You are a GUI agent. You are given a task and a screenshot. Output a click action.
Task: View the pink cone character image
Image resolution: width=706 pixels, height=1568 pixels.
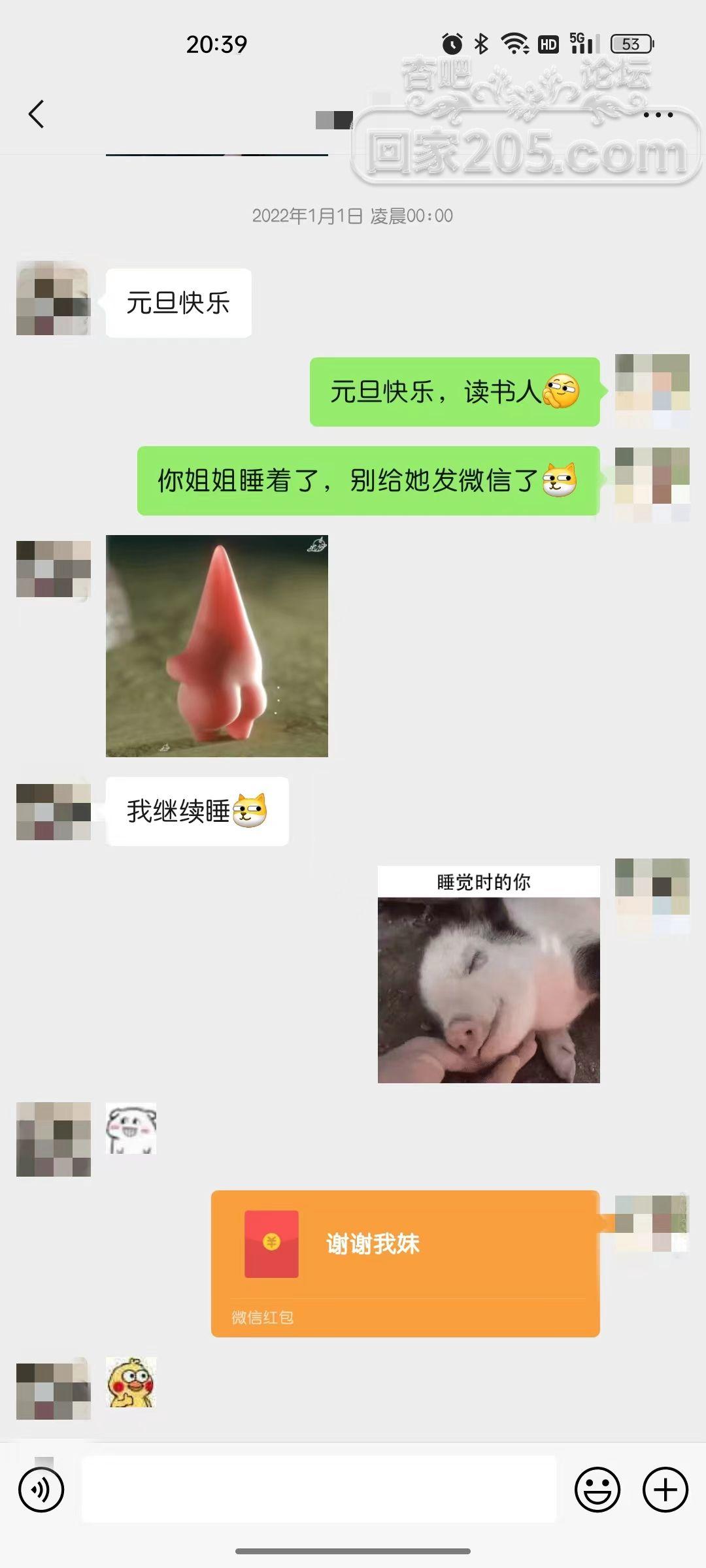217,645
